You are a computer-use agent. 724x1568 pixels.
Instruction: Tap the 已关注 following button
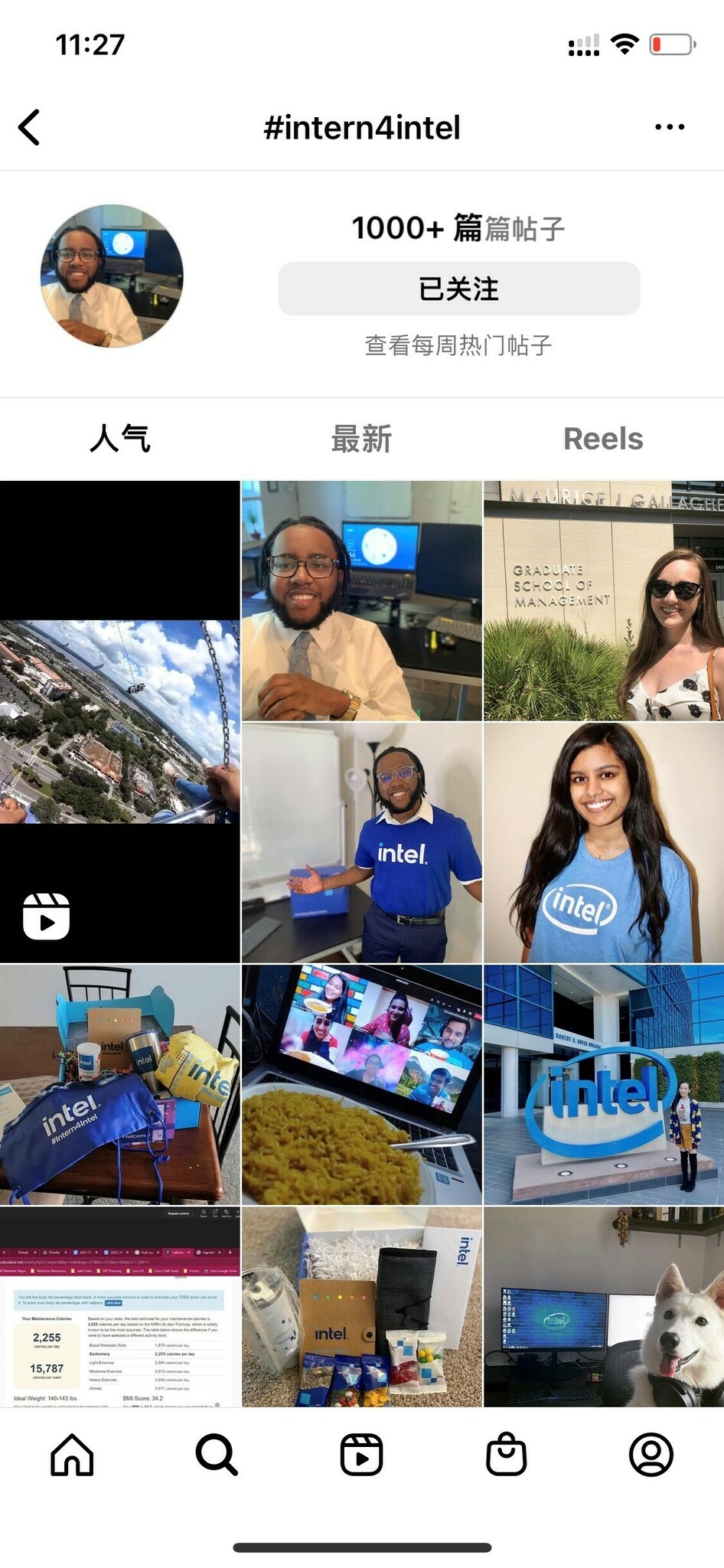[x=458, y=289]
